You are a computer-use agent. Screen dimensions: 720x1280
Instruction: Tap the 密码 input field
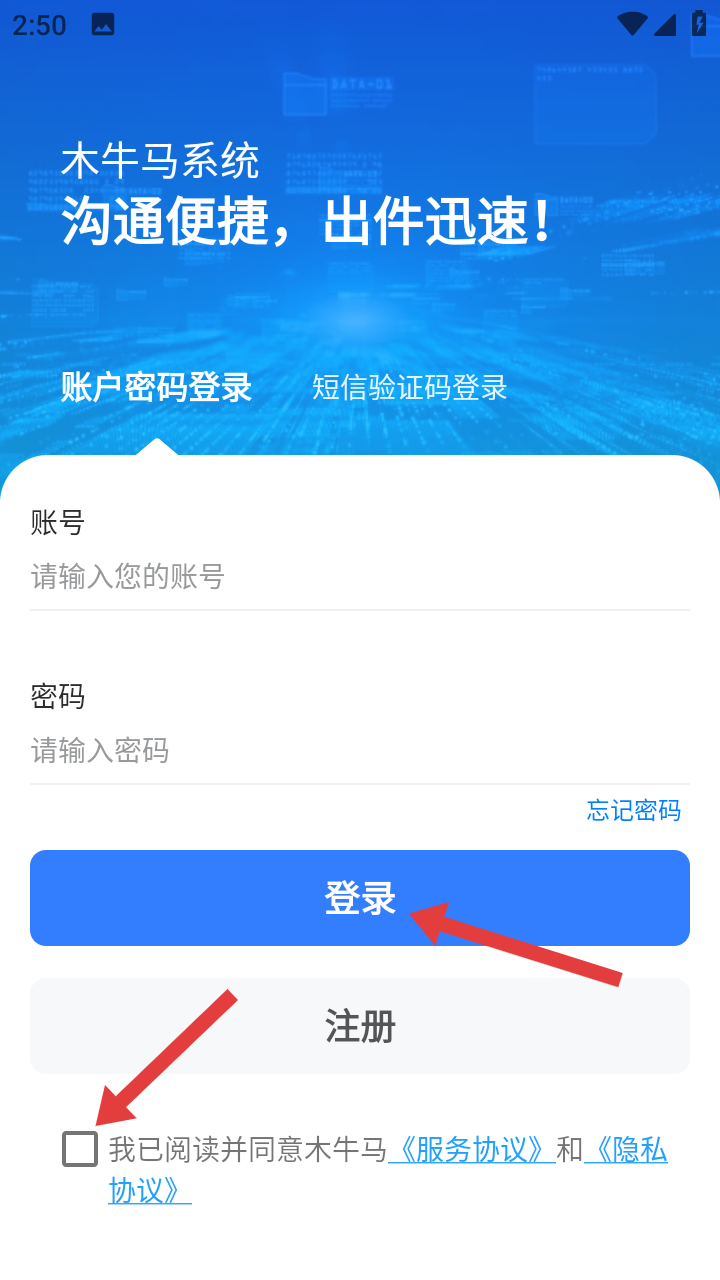point(360,751)
